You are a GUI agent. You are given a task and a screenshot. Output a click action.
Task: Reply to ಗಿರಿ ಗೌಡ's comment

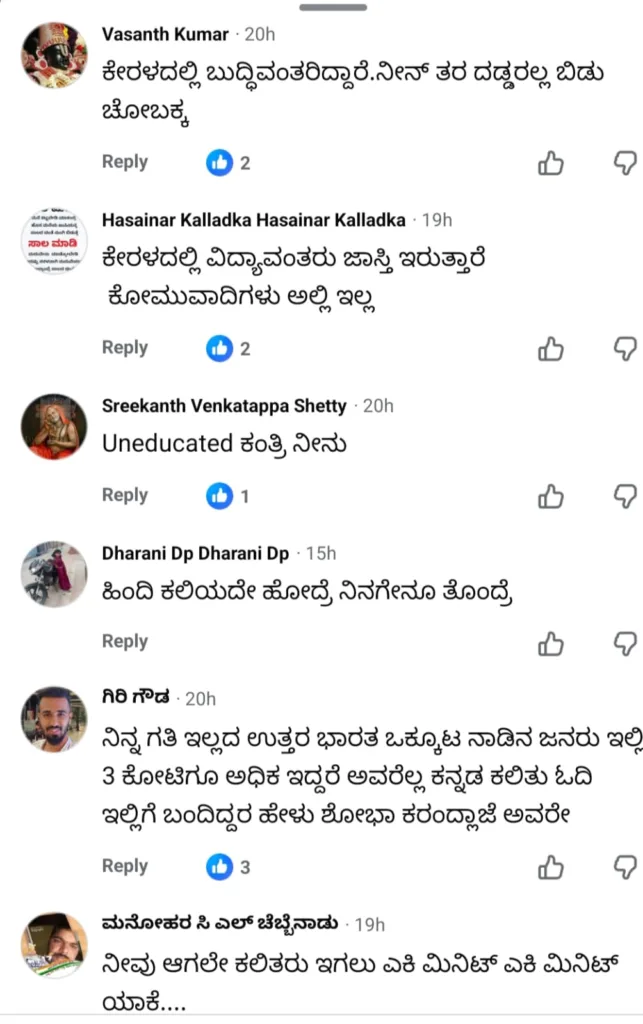124,866
